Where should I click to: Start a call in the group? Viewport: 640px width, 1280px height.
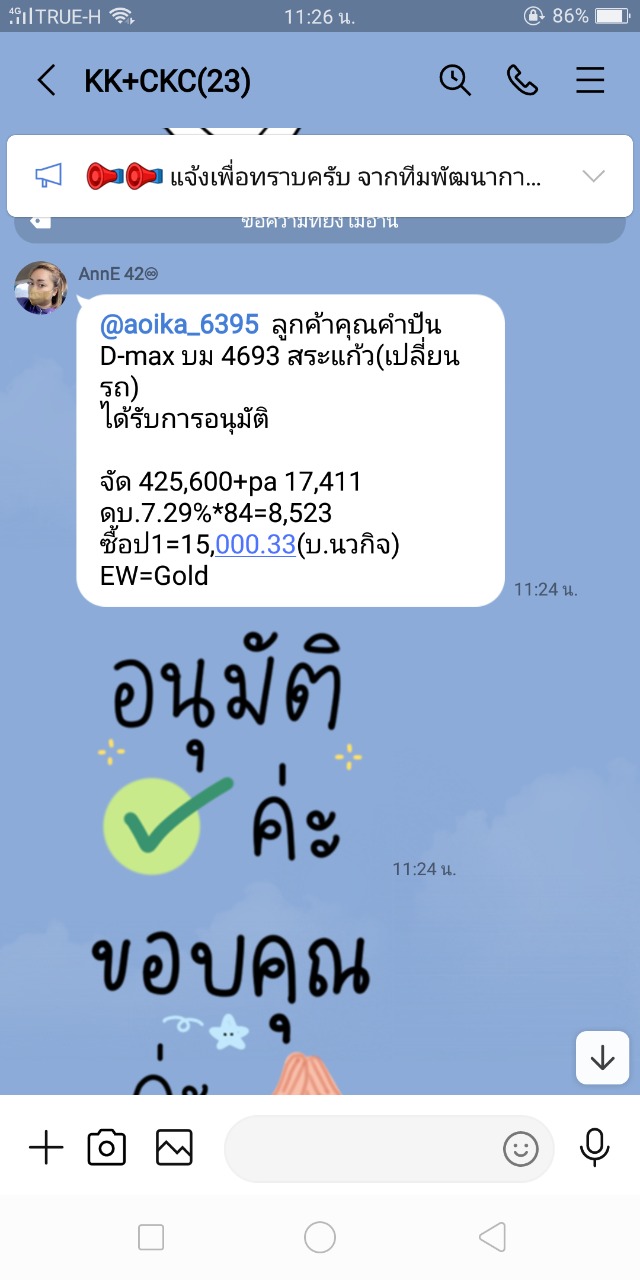522,81
